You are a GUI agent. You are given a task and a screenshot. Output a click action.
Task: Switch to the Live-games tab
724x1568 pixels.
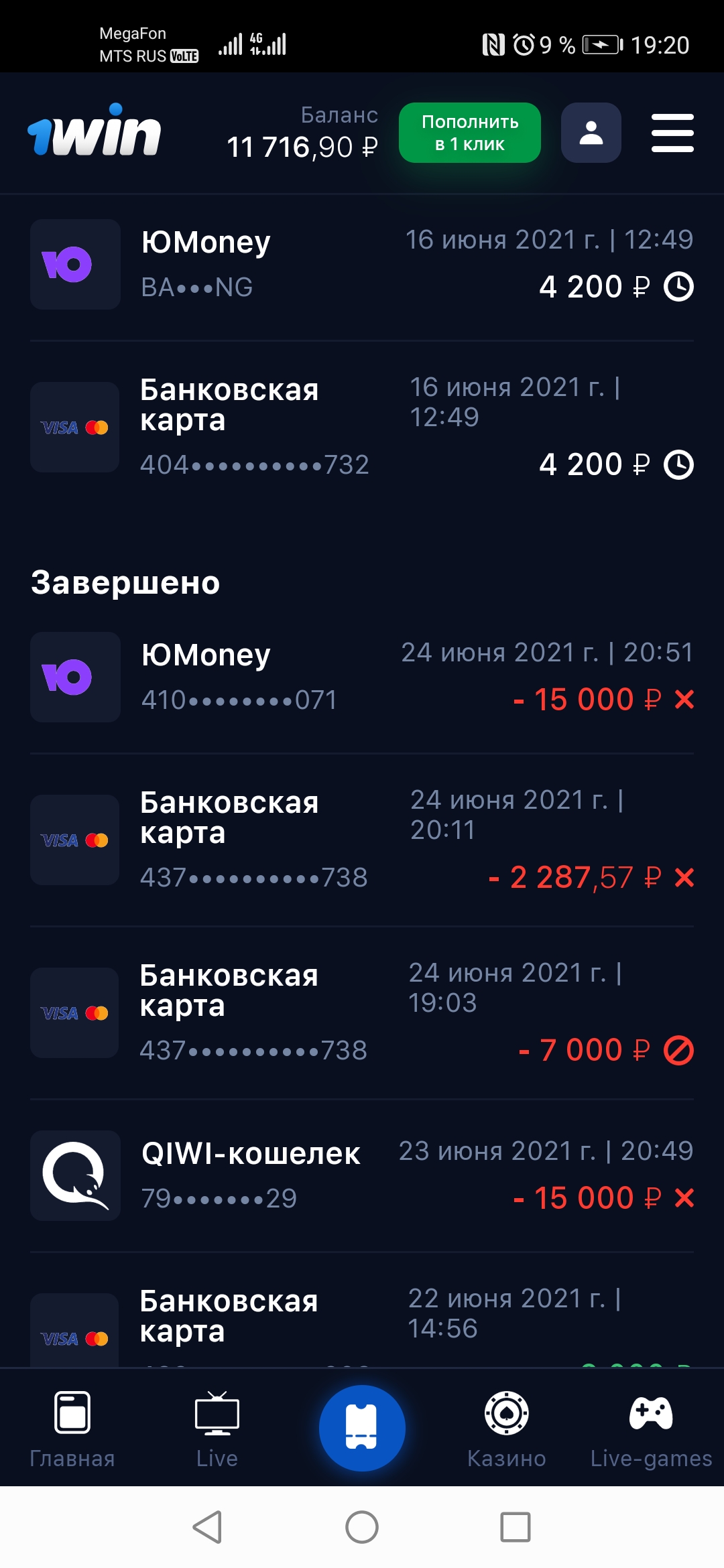tap(651, 1429)
